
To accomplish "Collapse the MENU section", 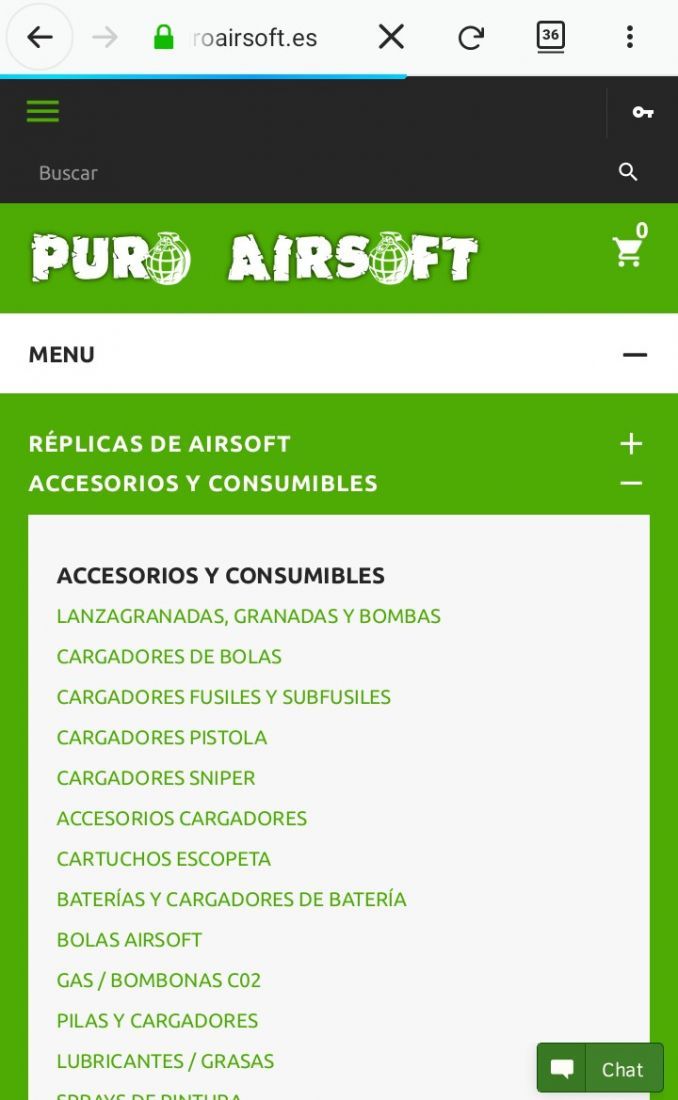I will [634, 355].
